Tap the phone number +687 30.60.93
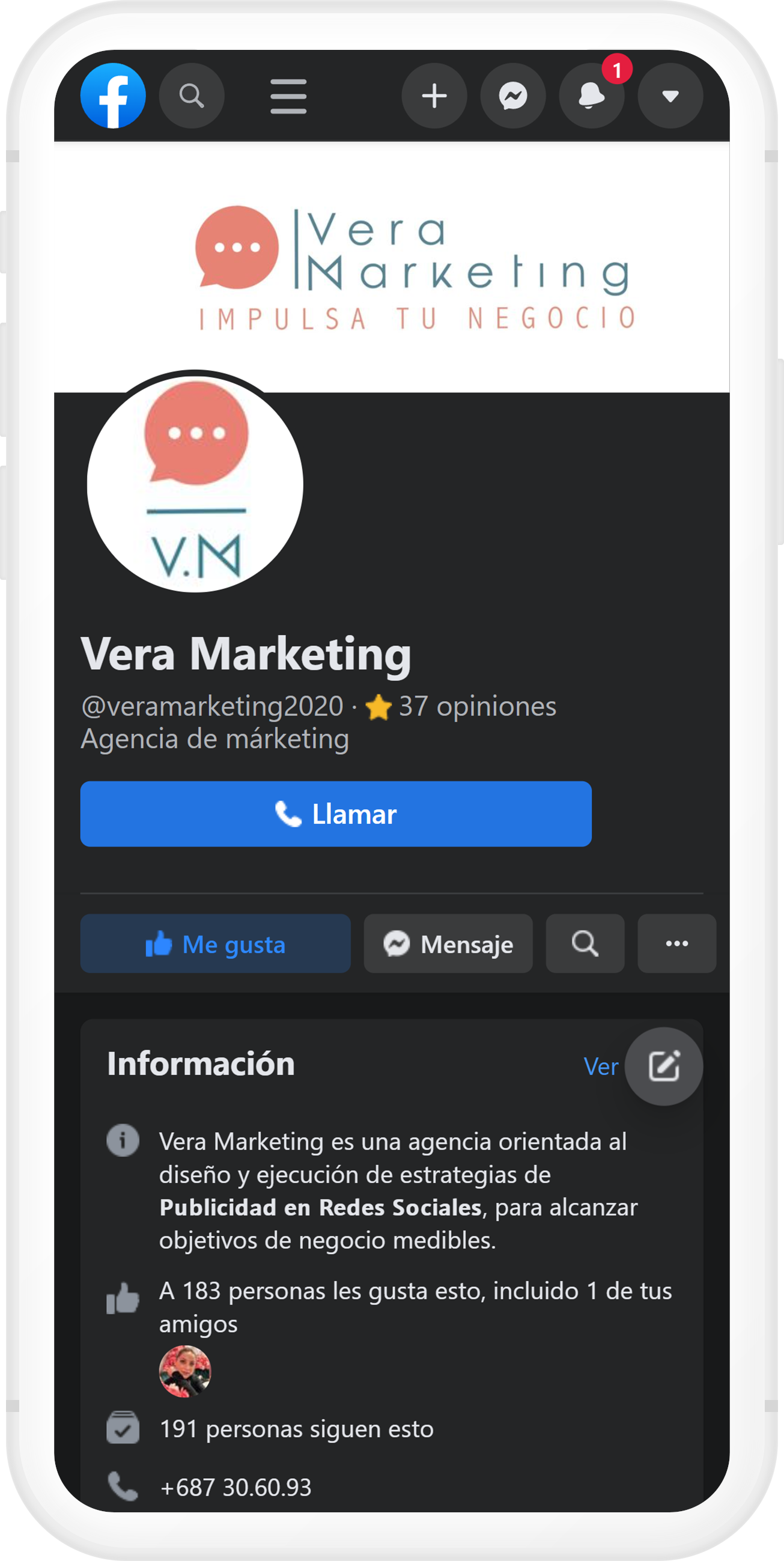This screenshot has height=1561, width=784. click(x=236, y=1487)
